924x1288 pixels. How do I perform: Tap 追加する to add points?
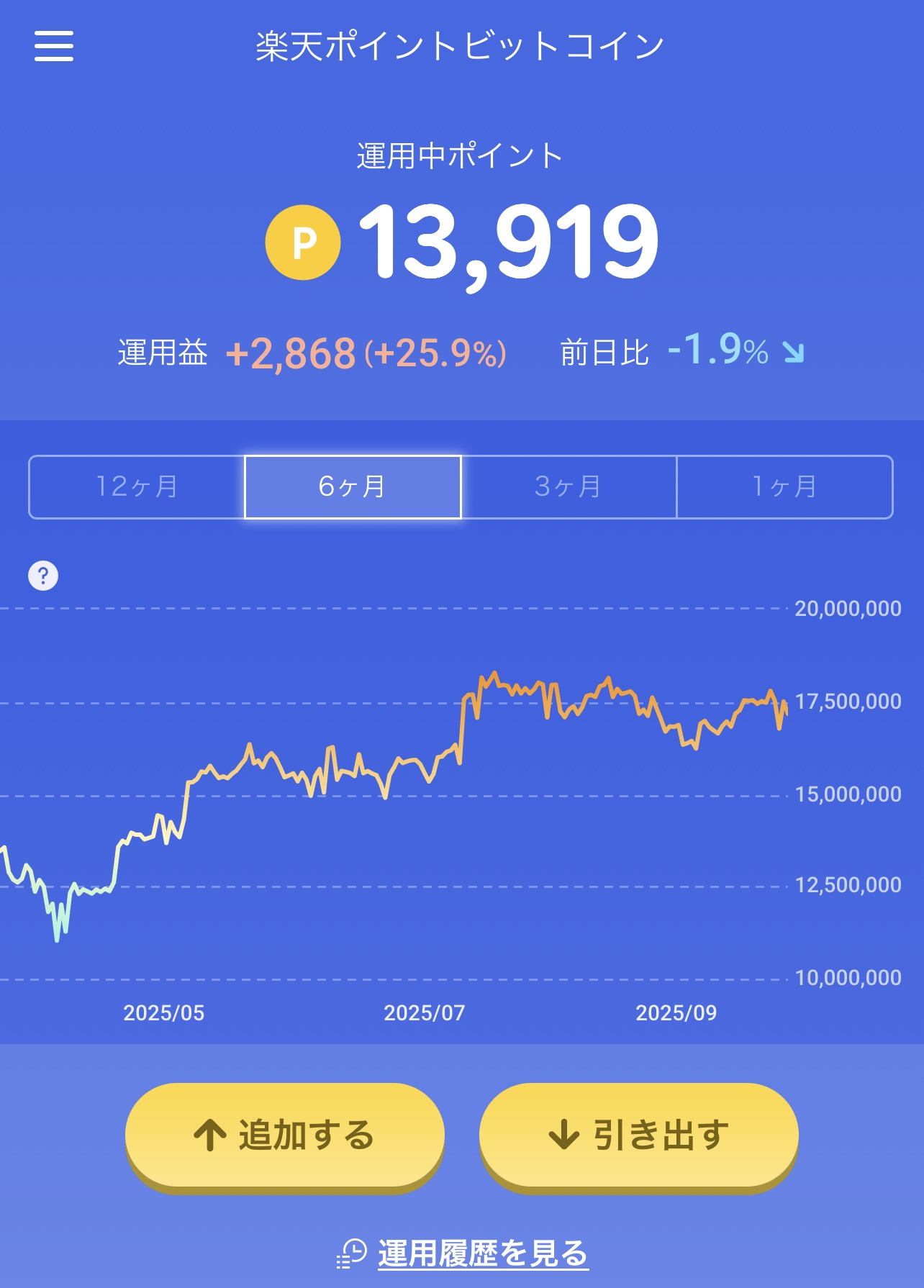285,1135
